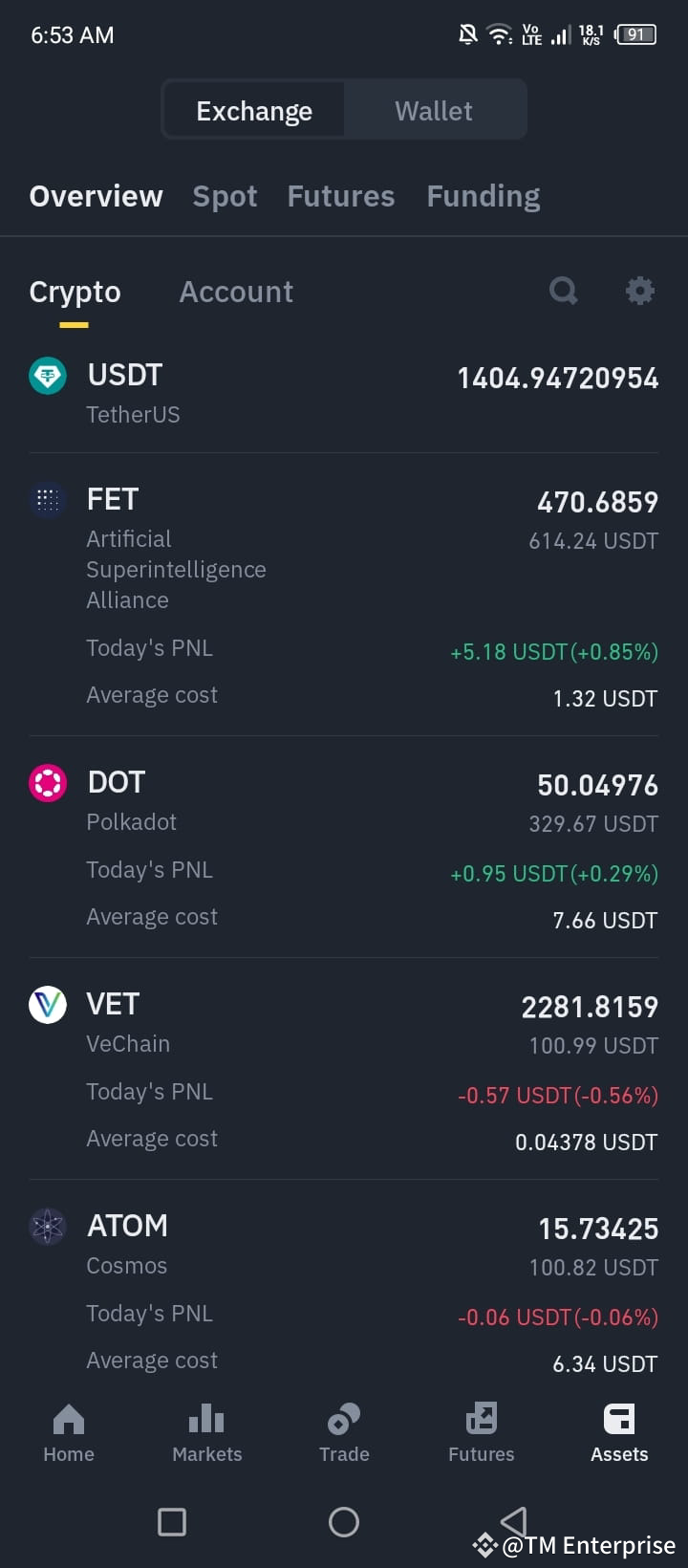Tap the VET VeChain coin icon
Image resolution: width=688 pixels, height=1568 pixels.
(47, 1005)
